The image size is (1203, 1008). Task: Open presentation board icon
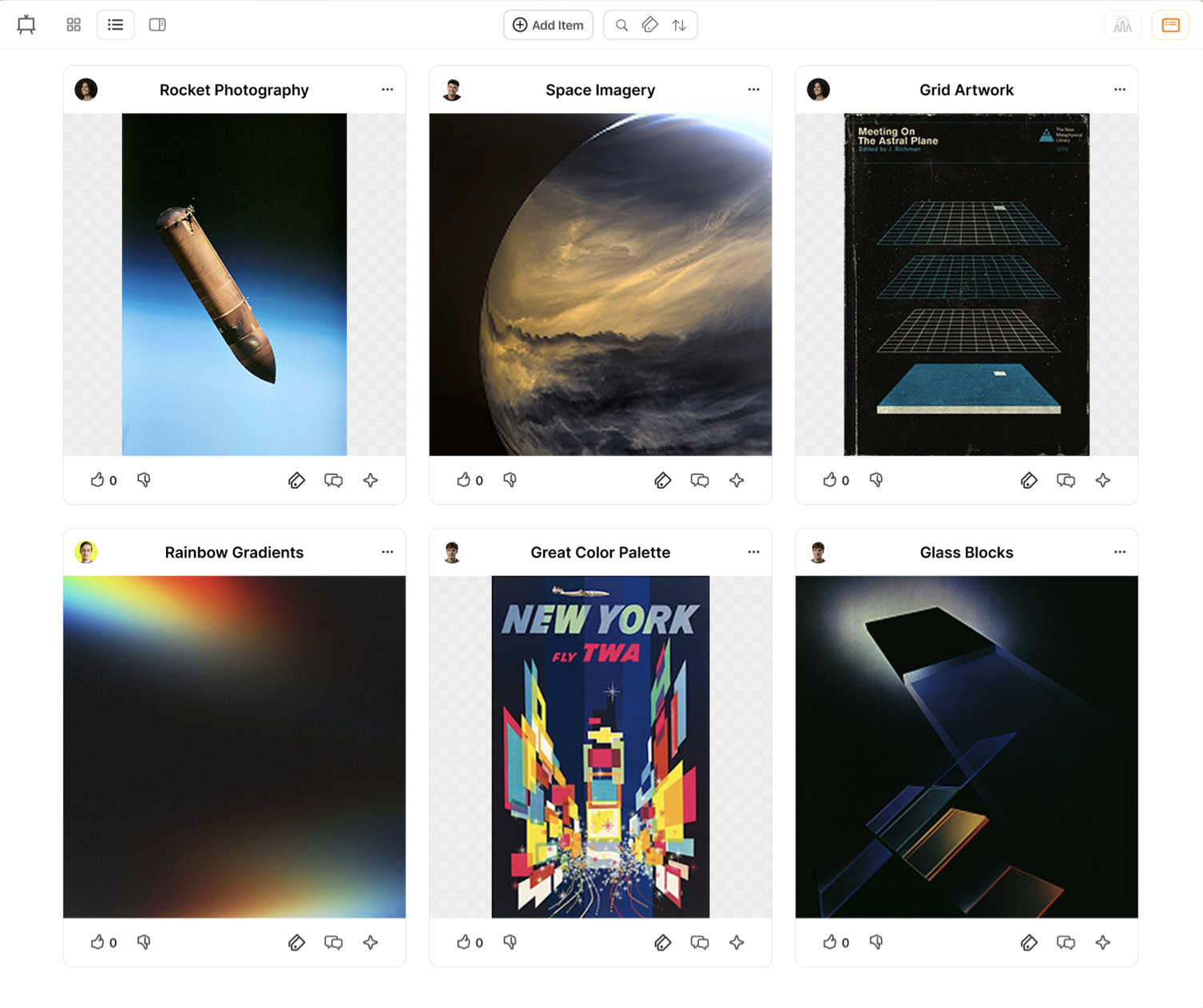(26, 25)
